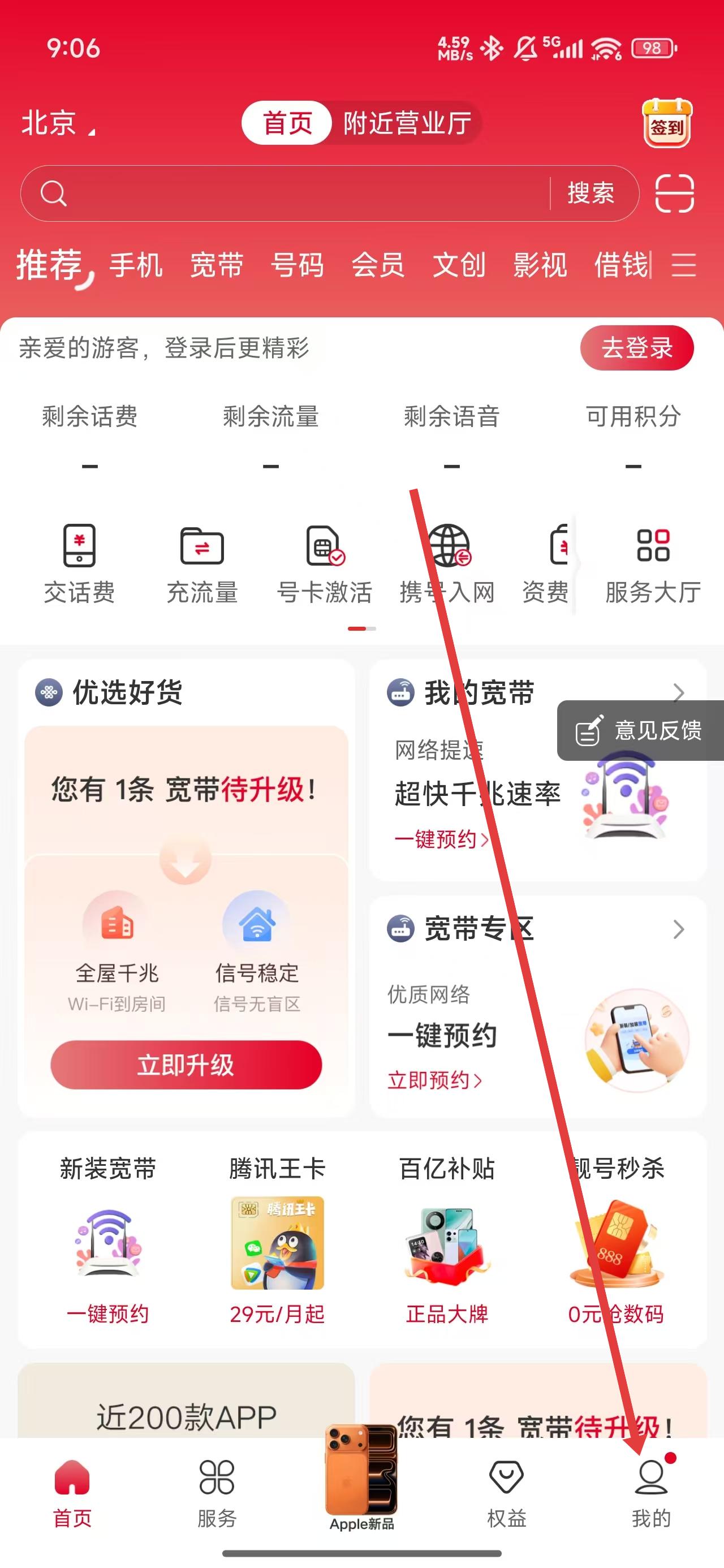This screenshot has height=1568, width=724.
Task: Select the 宽带 category tab
Action: (x=216, y=265)
